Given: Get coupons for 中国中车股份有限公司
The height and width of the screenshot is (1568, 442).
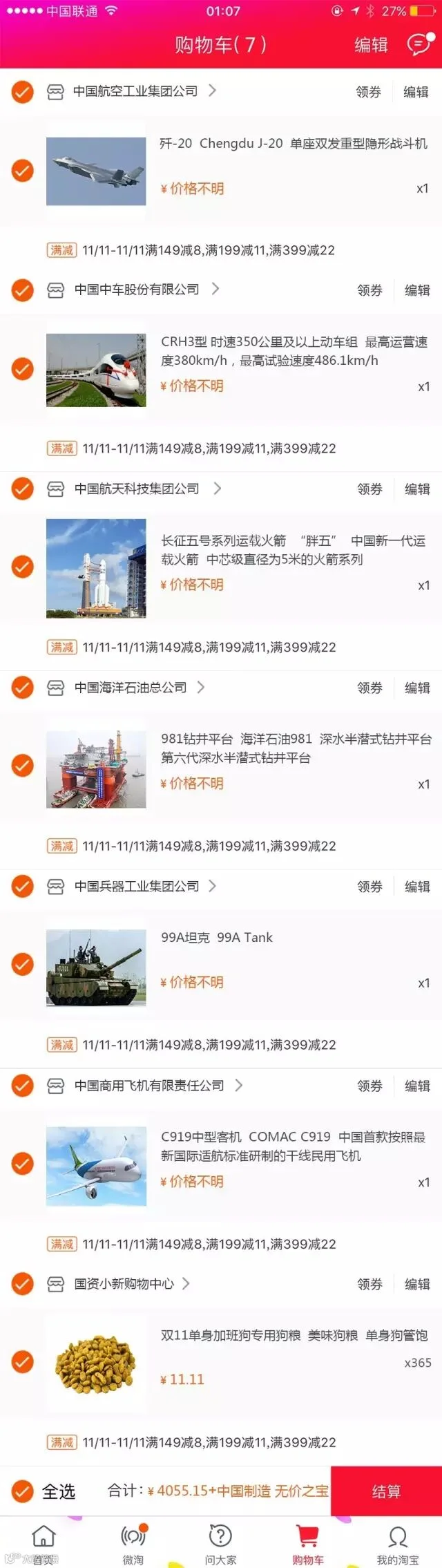Looking at the screenshot, I should pyautogui.click(x=369, y=290).
